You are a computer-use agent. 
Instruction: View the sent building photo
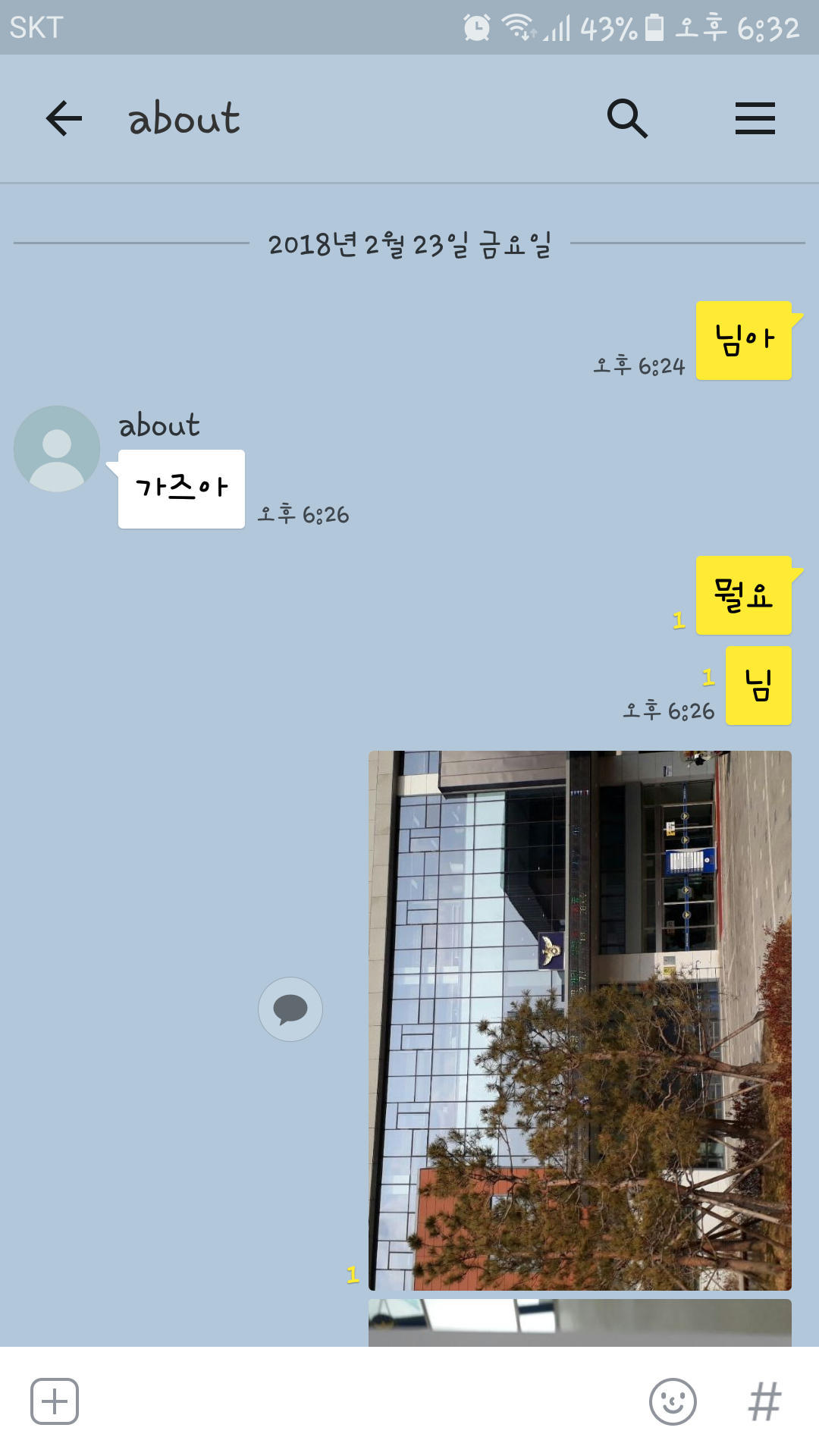579,1020
